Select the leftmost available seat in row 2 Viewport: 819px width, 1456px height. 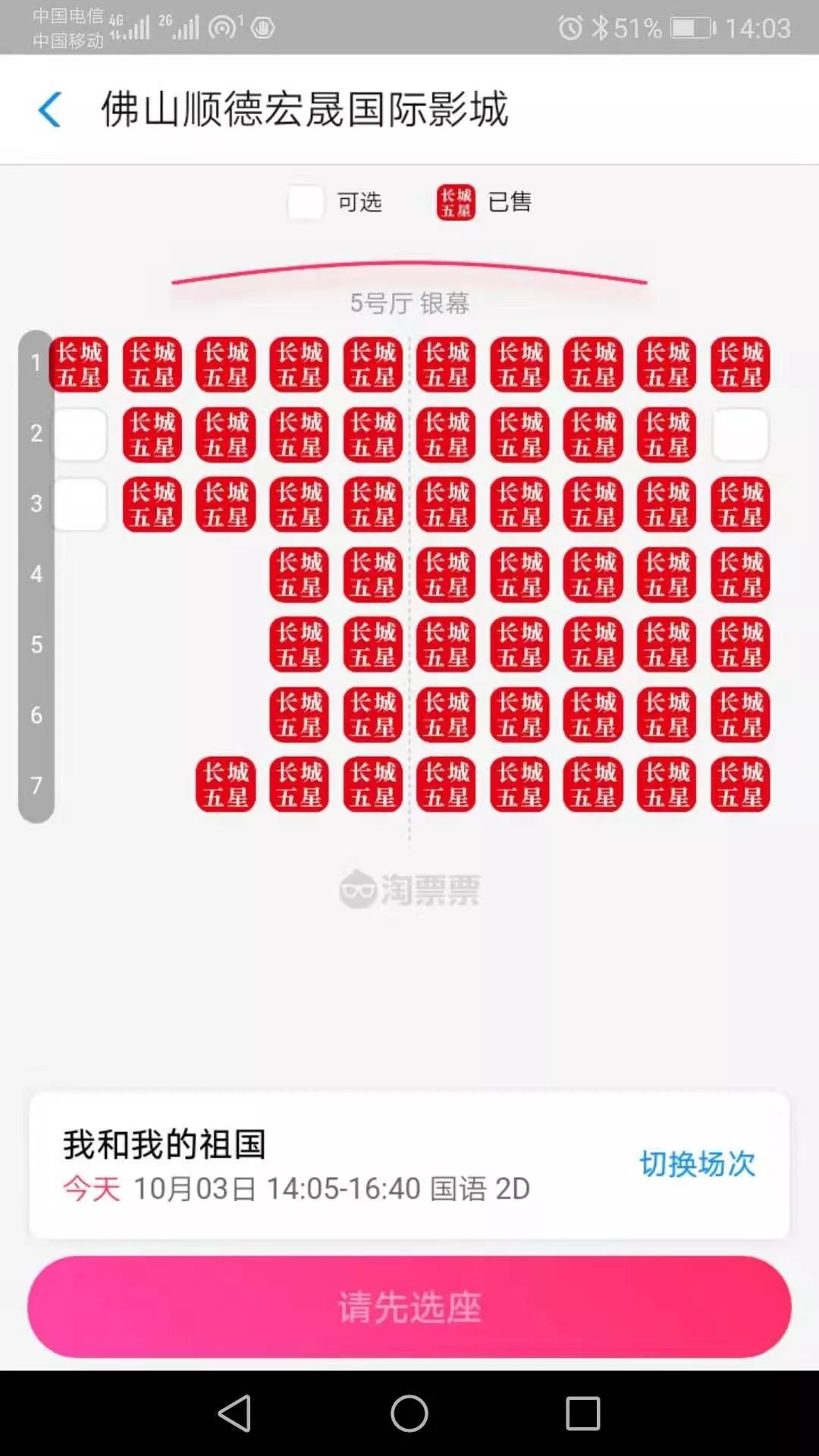80,435
